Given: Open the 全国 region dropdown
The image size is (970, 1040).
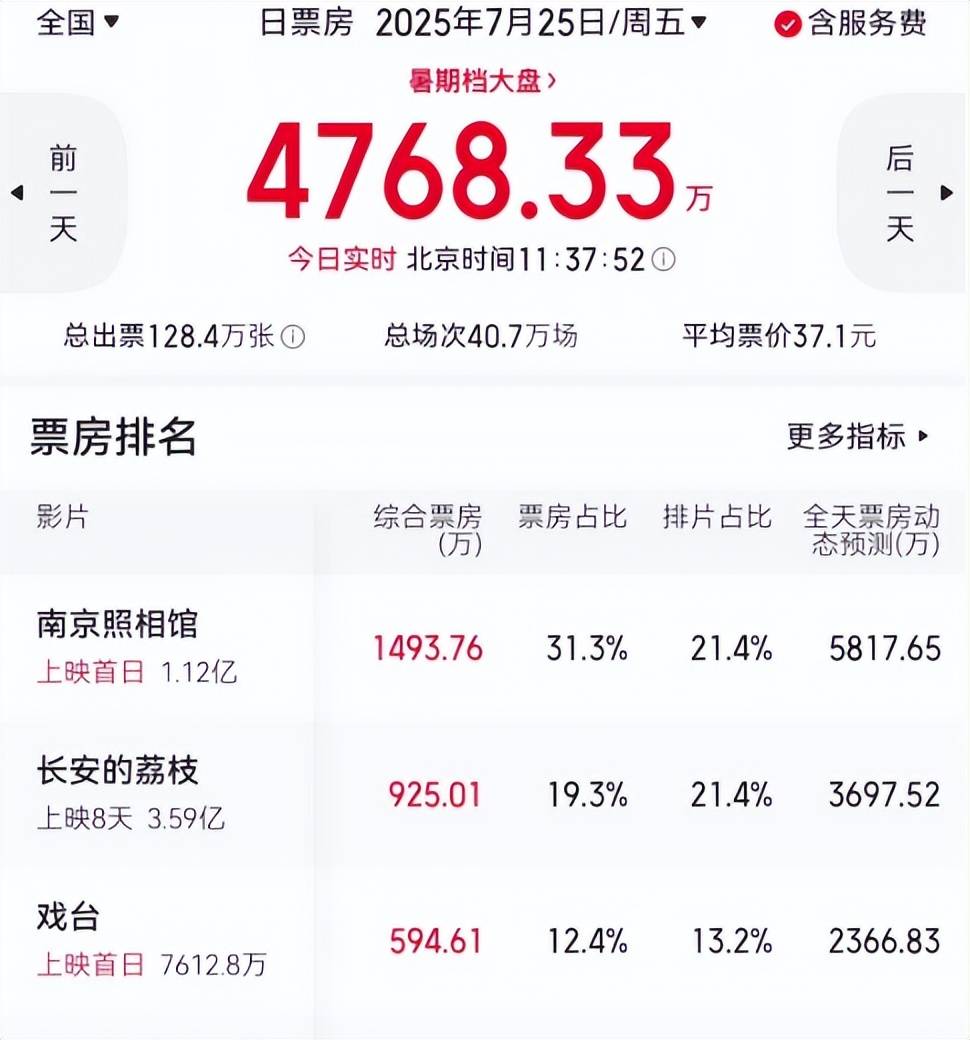Looking at the screenshot, I should pos(78,21).
